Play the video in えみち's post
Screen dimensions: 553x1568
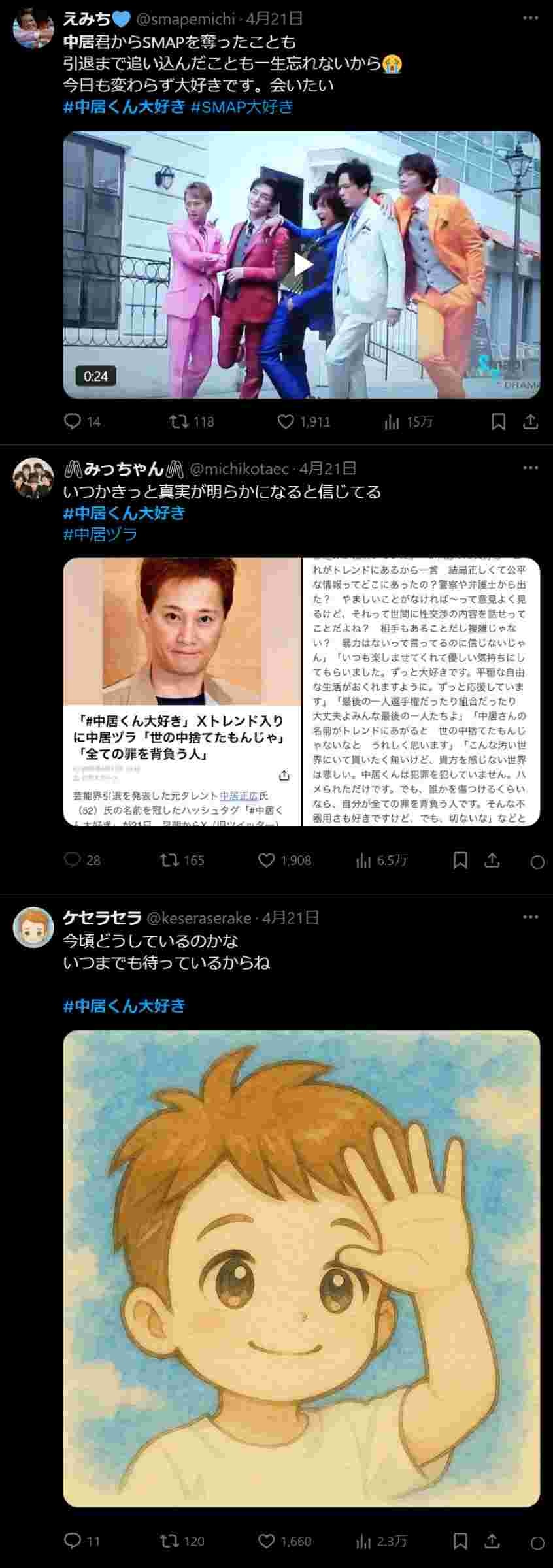click(x=301, y=265)
